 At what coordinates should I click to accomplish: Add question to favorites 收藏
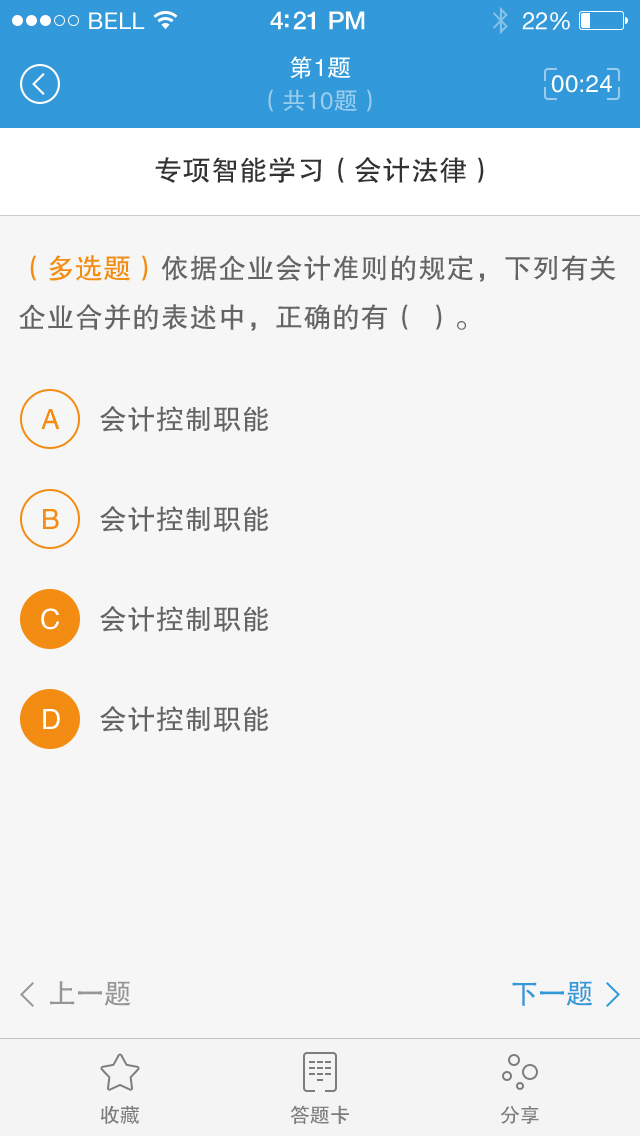tap(120, 1088)
